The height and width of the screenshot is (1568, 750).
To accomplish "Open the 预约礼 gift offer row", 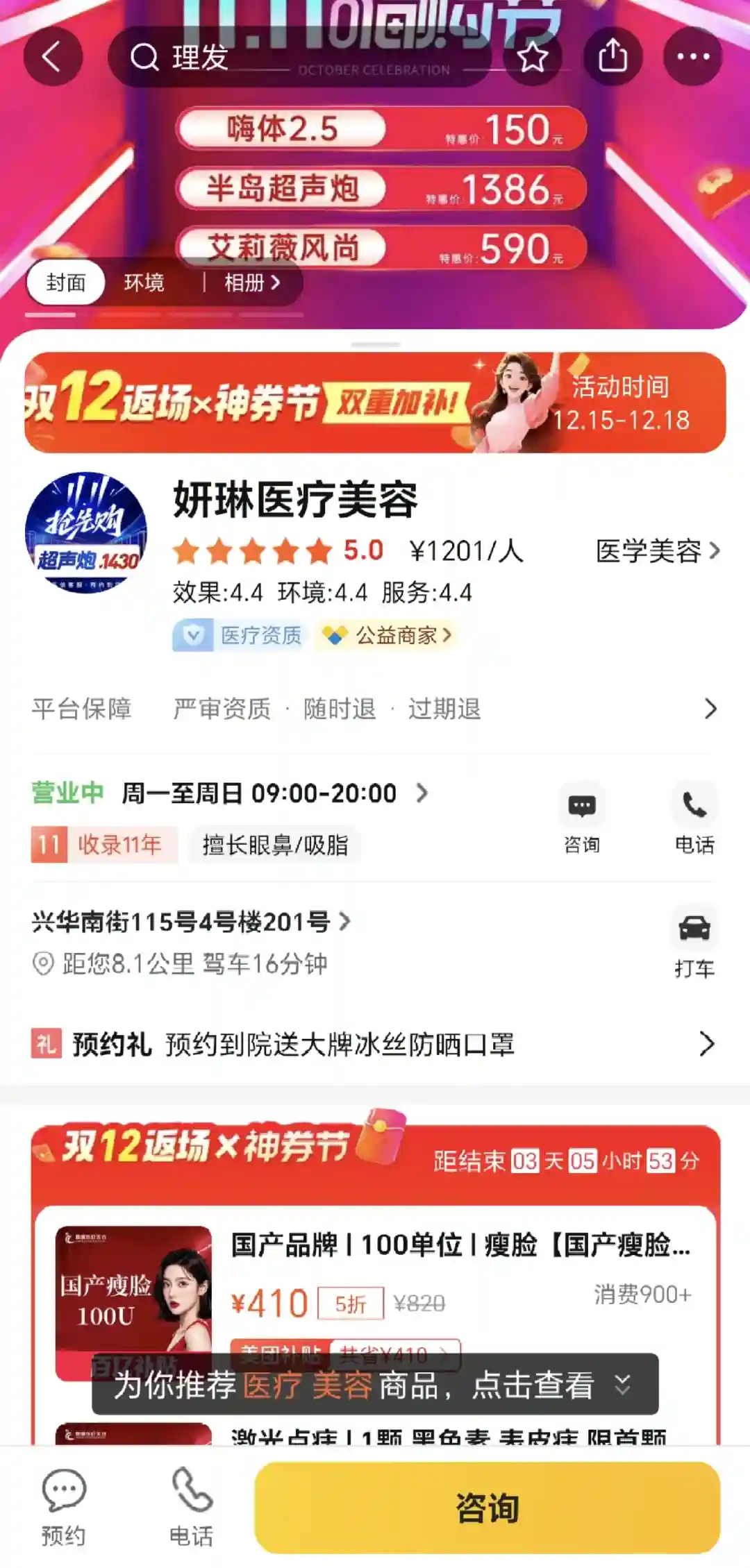I will coord(375,1044).
